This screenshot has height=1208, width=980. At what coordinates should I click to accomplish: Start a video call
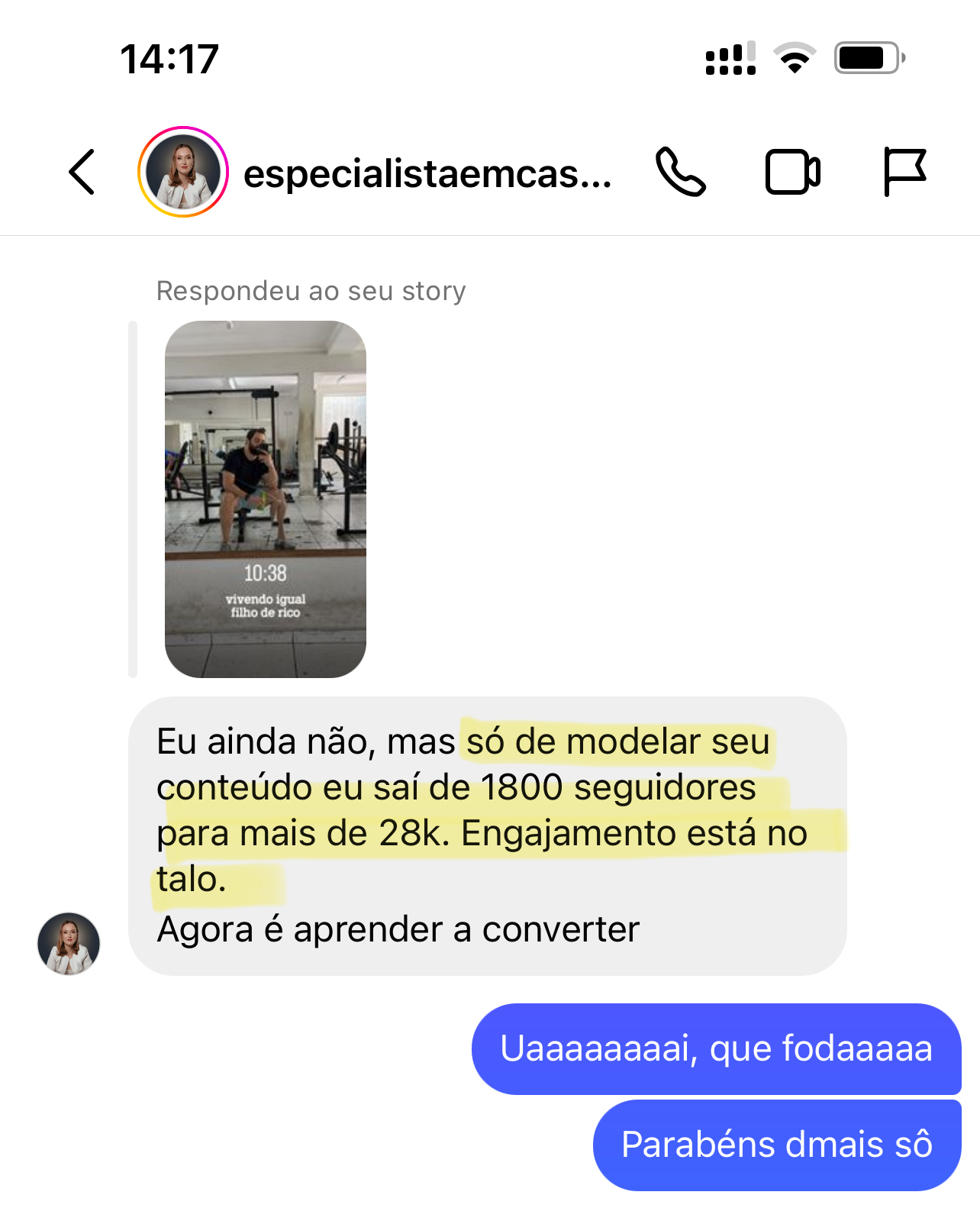[x=793, y=172]
